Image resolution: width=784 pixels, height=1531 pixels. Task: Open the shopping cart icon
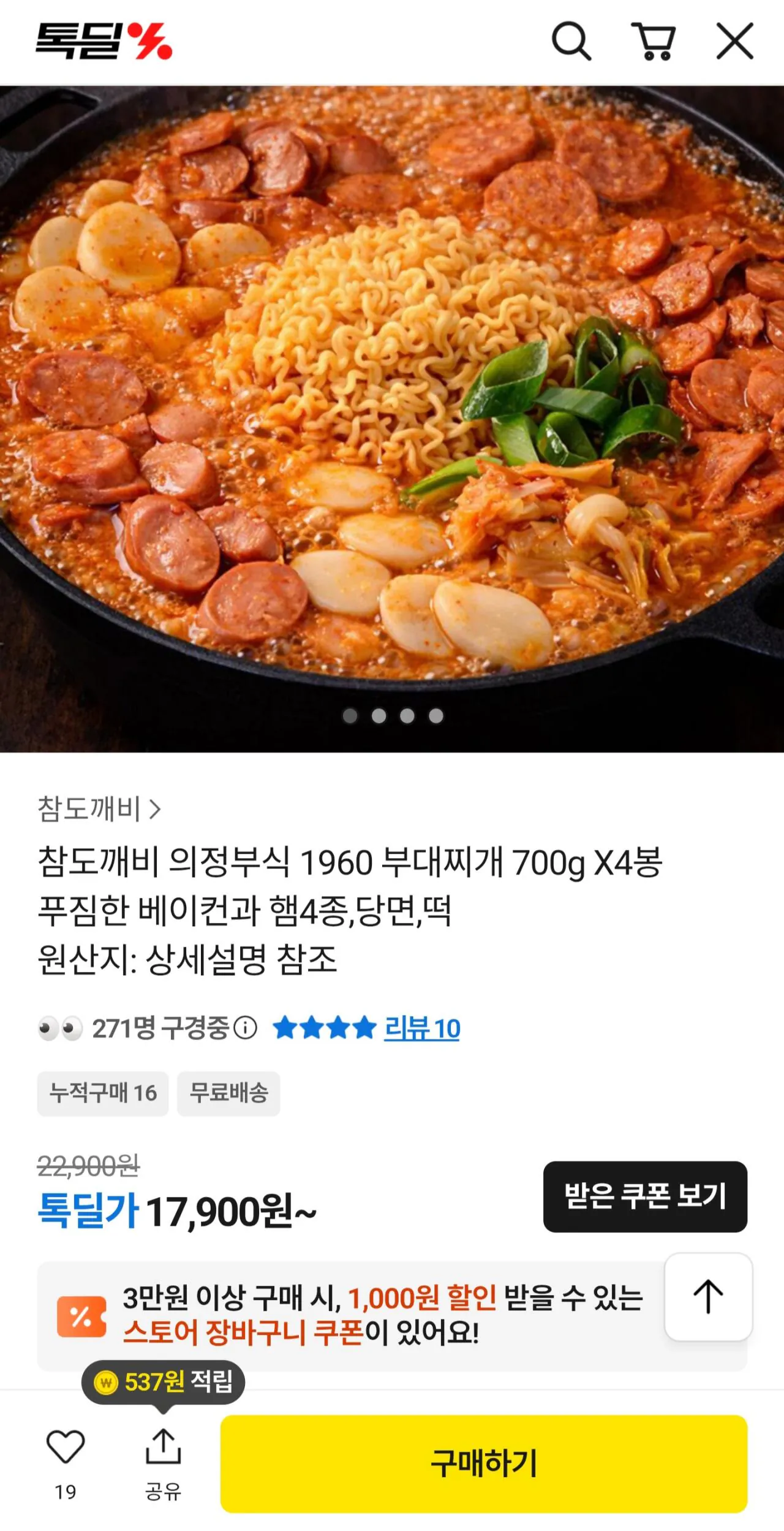(651, 40)
